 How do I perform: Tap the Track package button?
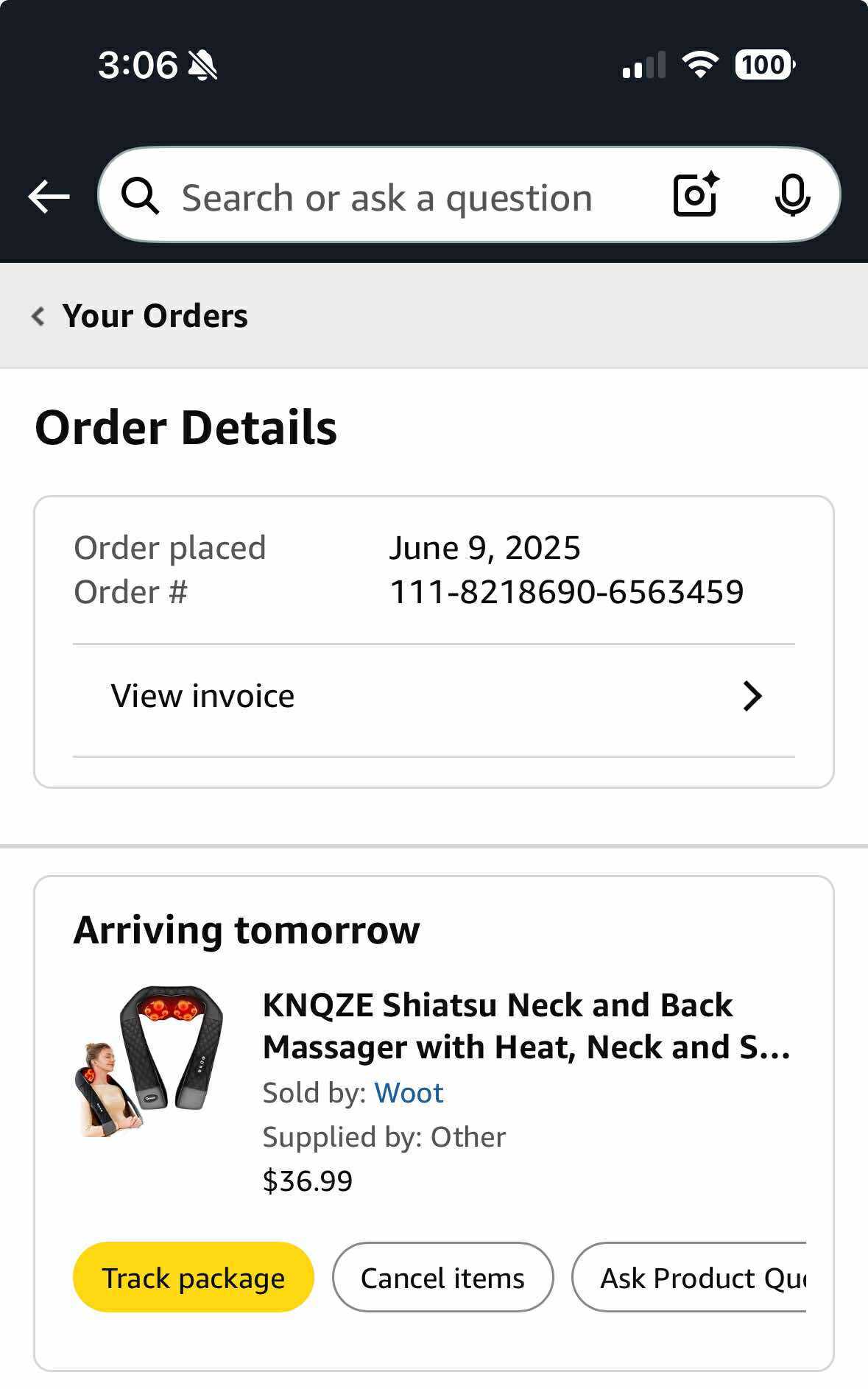point(193,1278)
